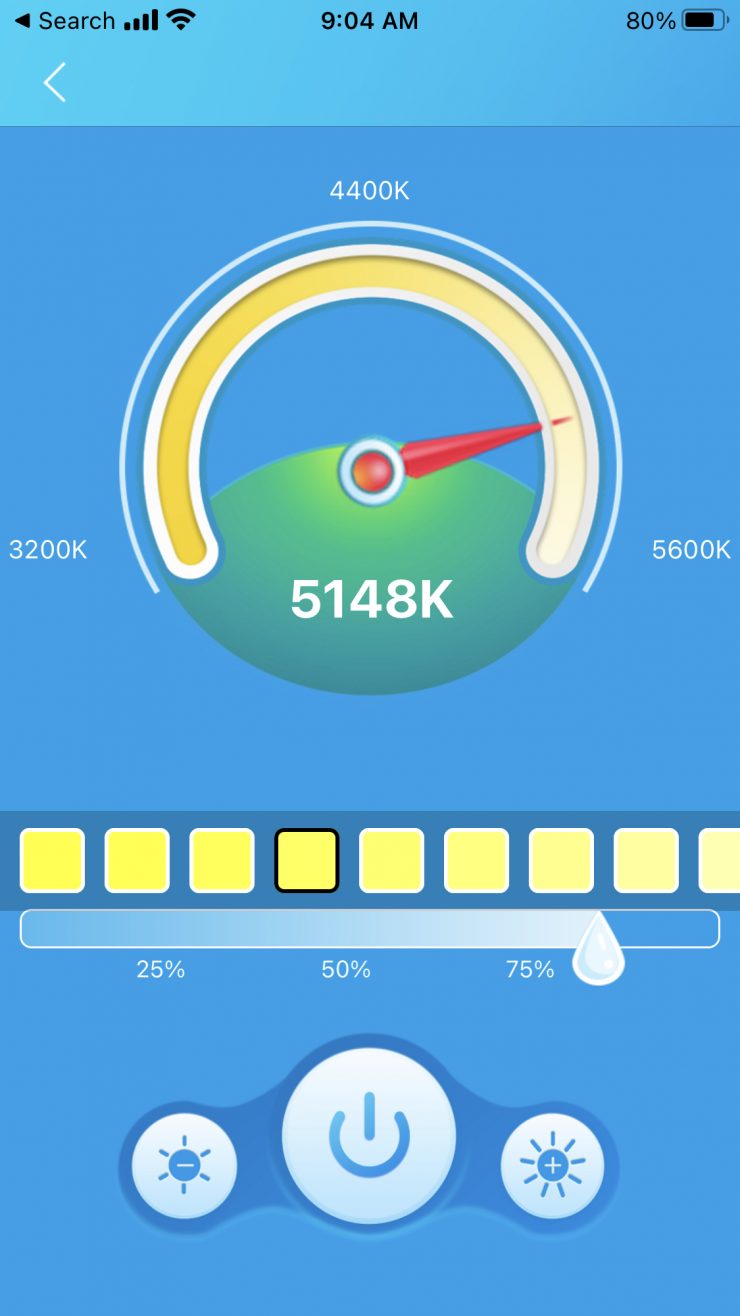The width and height of the screenshot is (740, 1316).
Task: Select the first yellow color swatch
Action: (x=52, y=860)
